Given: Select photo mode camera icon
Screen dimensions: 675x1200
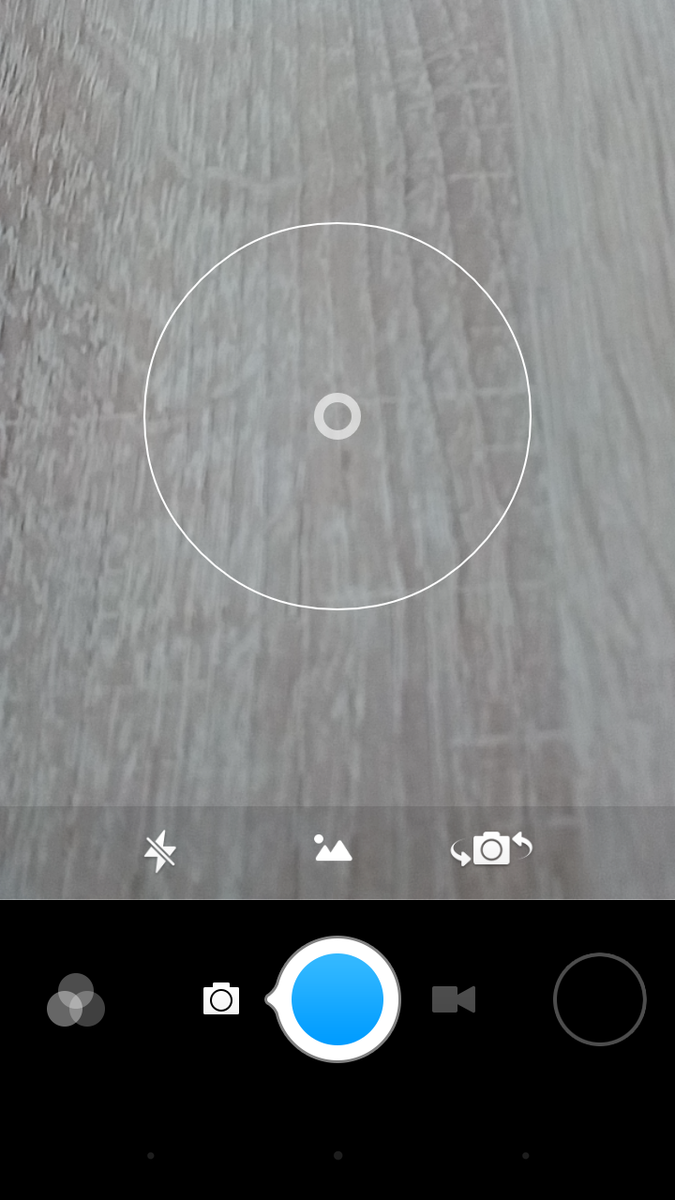Looking at the screenshot, I should [221, 999].
